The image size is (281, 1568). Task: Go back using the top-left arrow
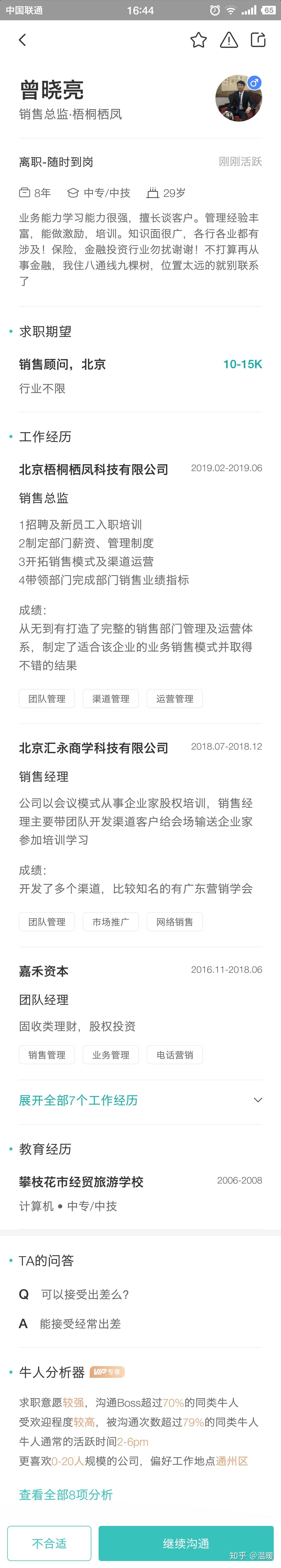click(23, 40)
